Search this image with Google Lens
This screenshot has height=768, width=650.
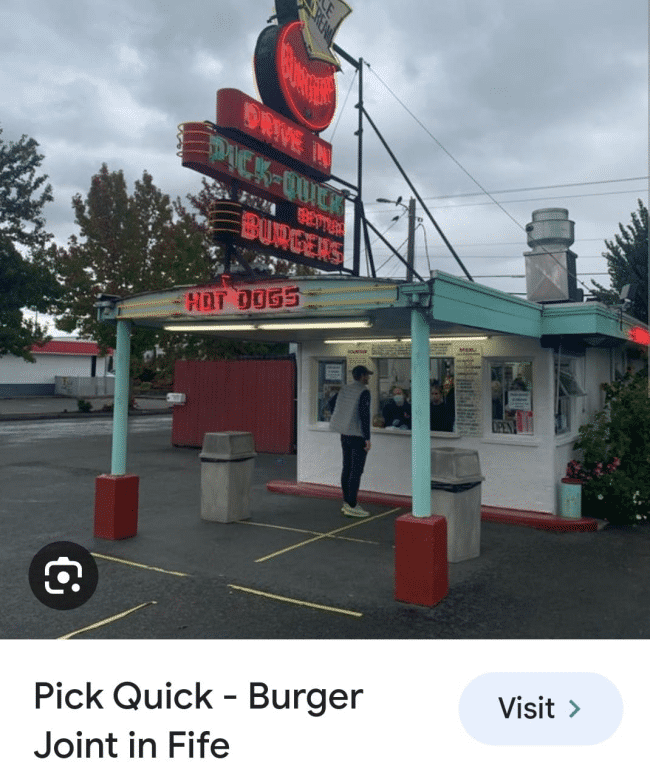click(63, 575)
